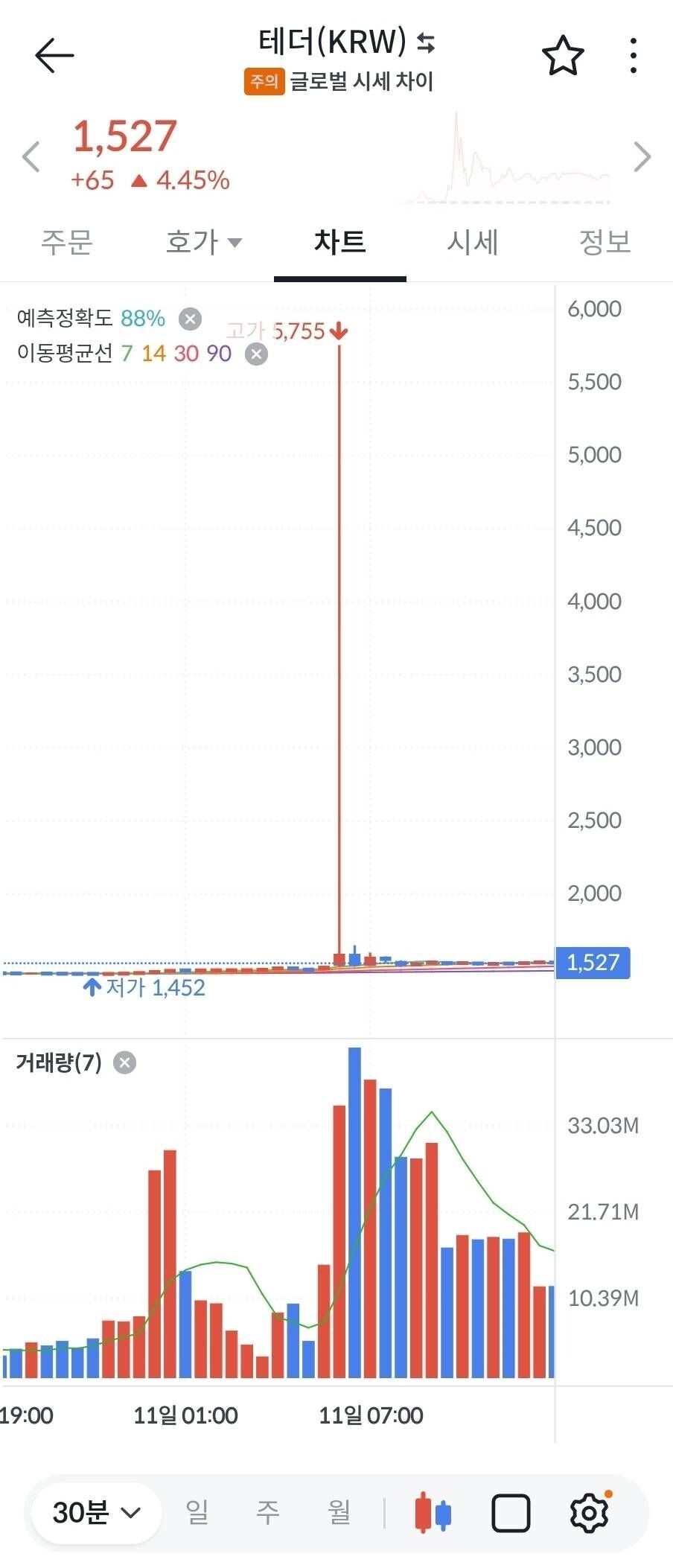This screenshot has width=673, height=1568.
Task: Select the candlestick chart style icon
Action: coord(432,1511)
